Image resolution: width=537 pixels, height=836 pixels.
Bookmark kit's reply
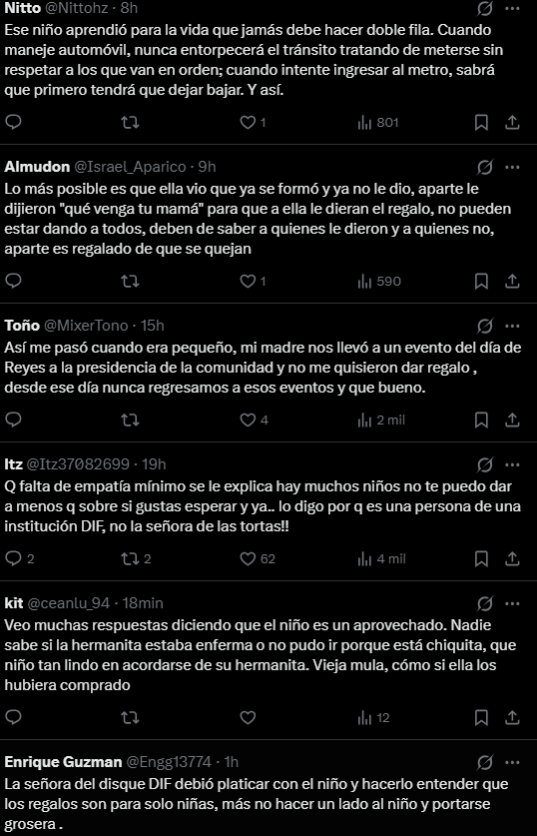click(x=481, y=718)
